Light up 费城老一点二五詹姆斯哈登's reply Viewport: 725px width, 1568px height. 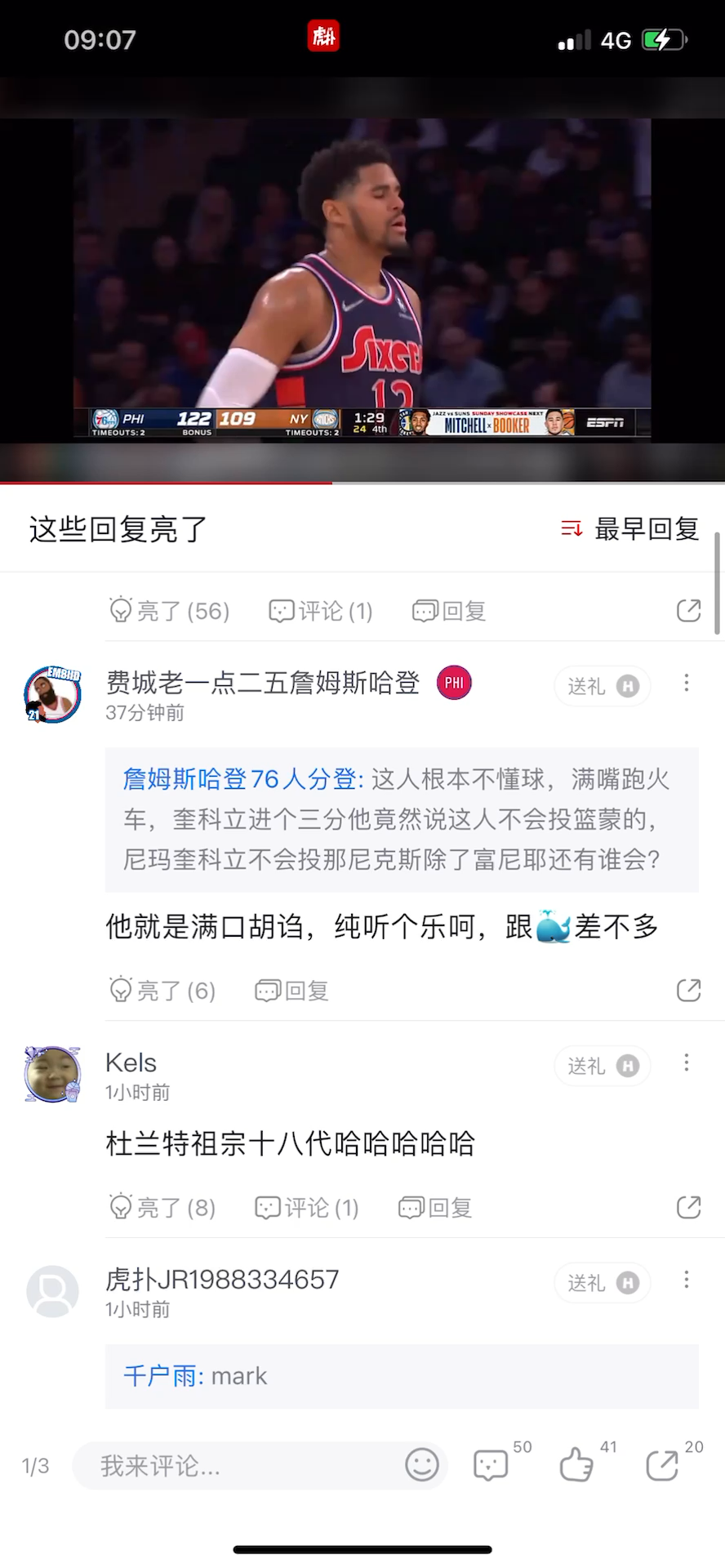click(163, 991)
